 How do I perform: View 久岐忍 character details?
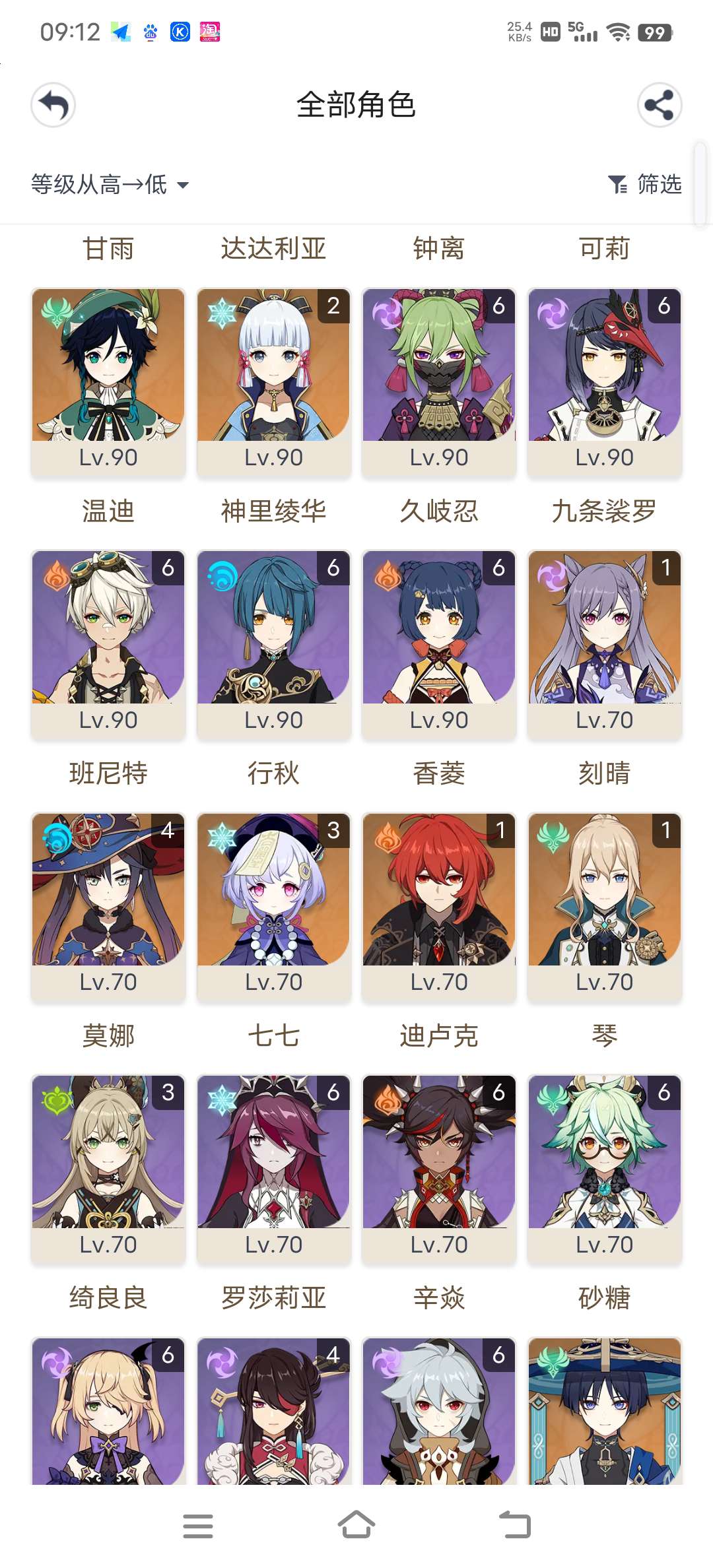click(x=439, y=381)
